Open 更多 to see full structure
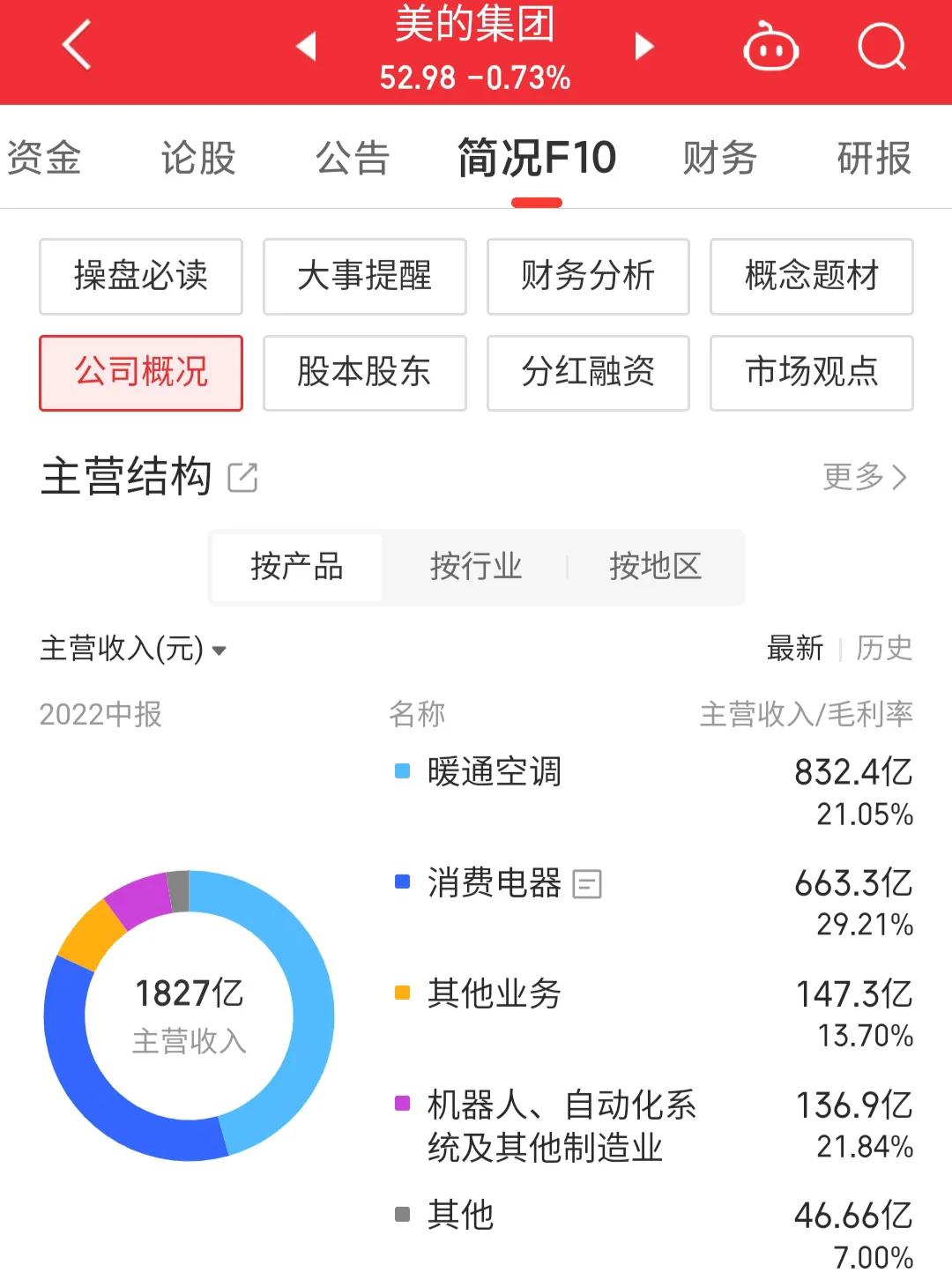 pos(852,477)
